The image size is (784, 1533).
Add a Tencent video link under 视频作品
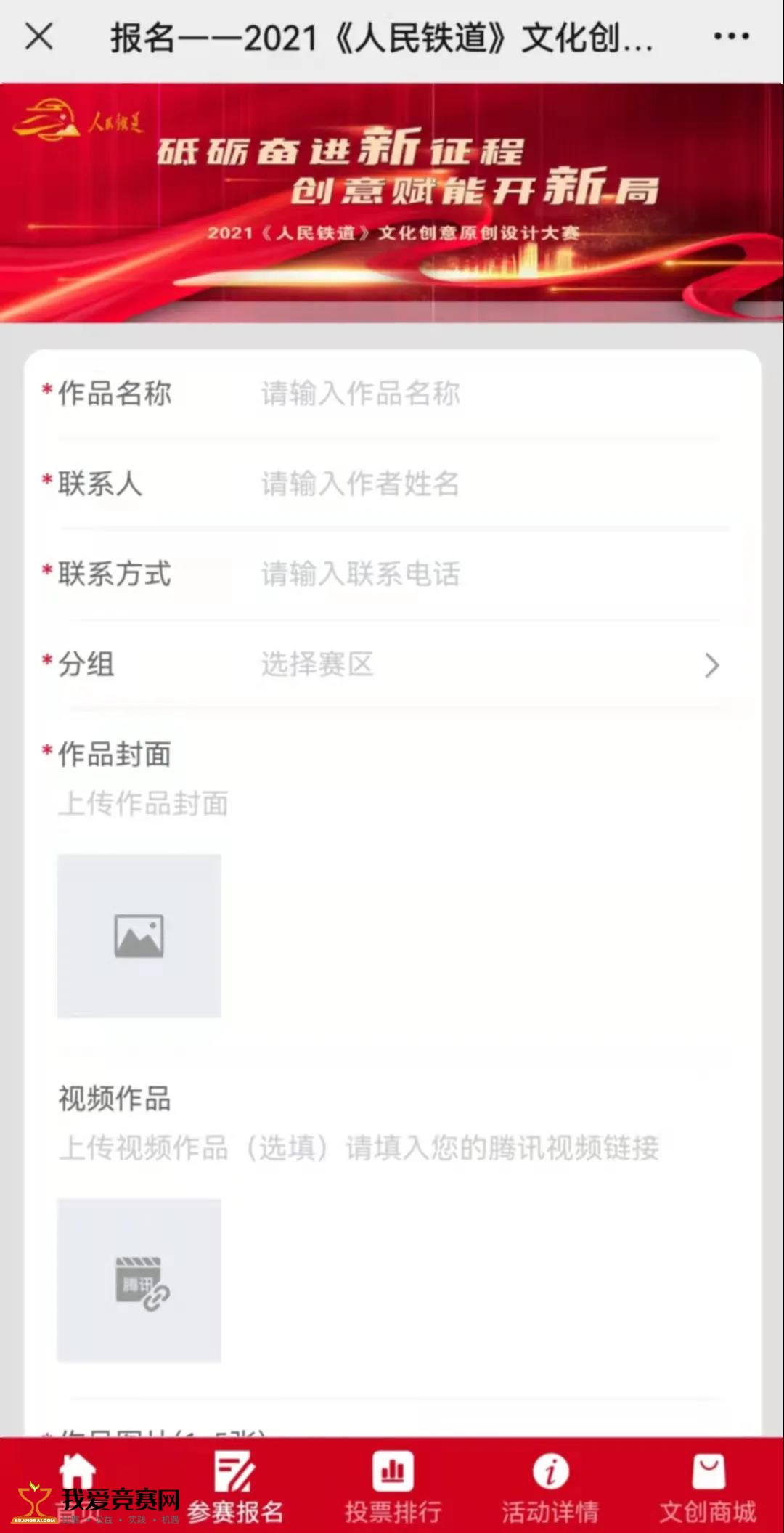click(x=139, y=1280)
